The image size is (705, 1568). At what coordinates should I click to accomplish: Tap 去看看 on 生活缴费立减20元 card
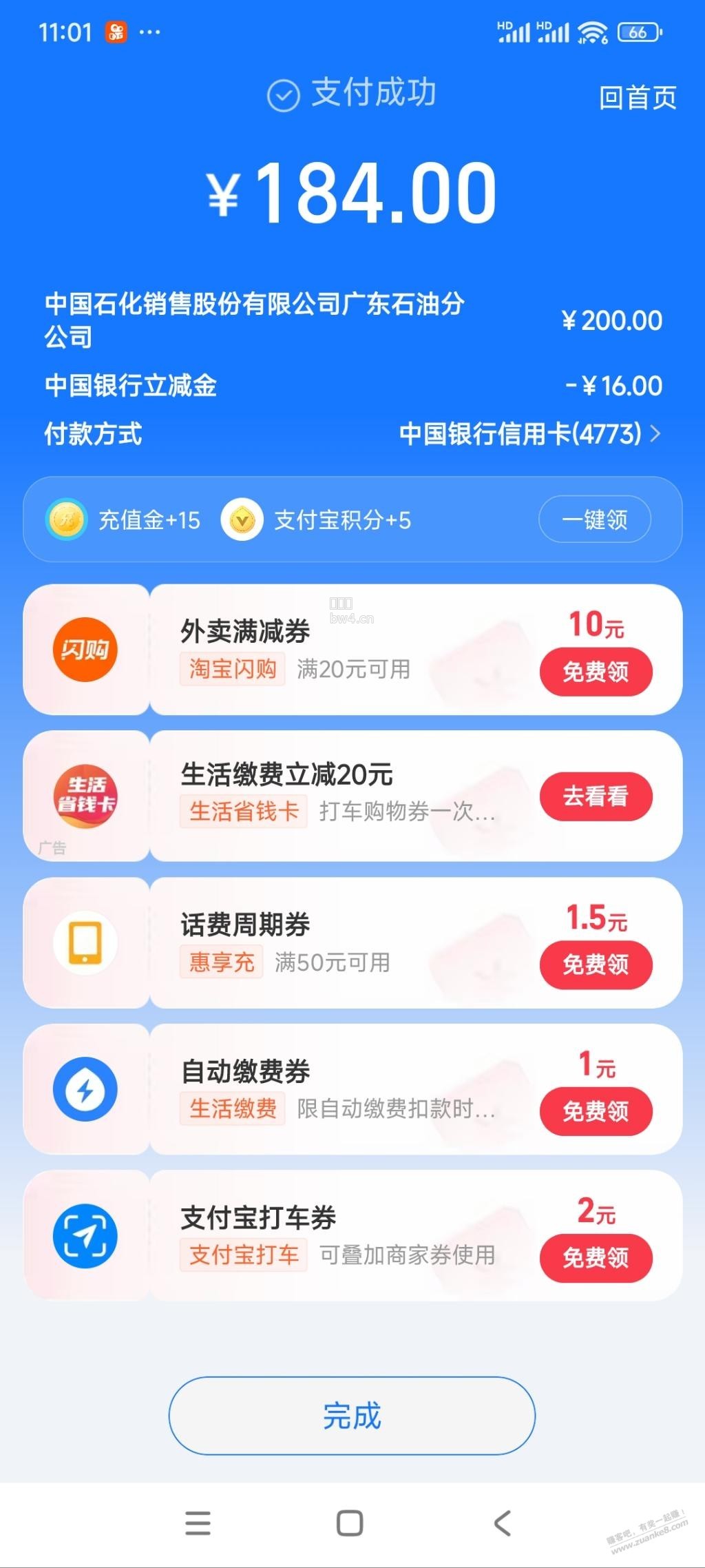[596, 796]
